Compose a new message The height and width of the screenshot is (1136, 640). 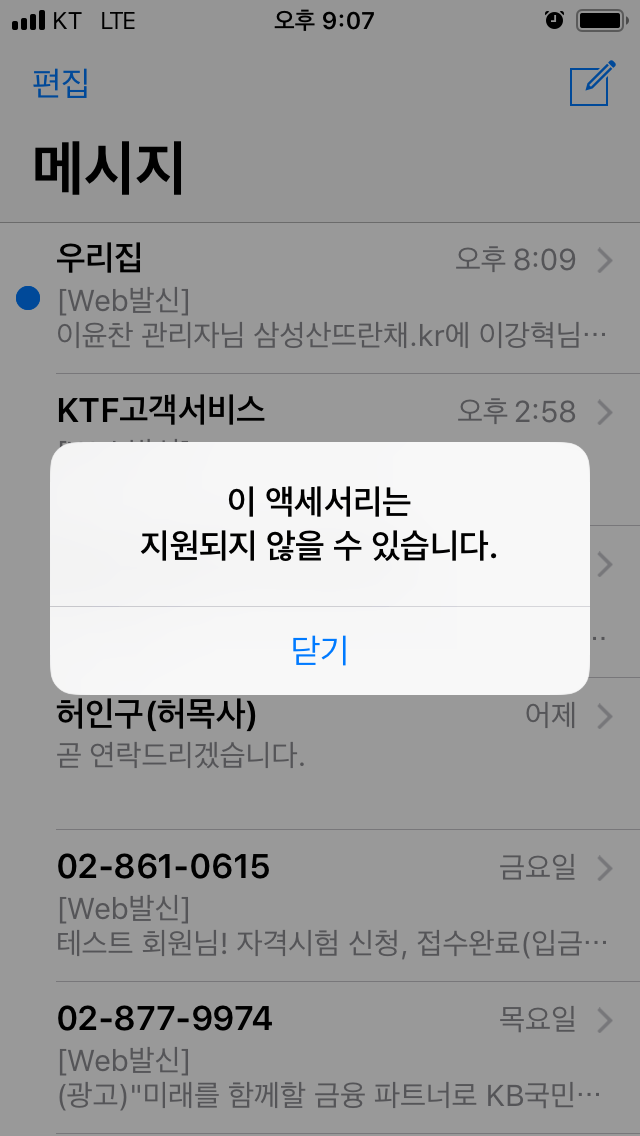592,83
